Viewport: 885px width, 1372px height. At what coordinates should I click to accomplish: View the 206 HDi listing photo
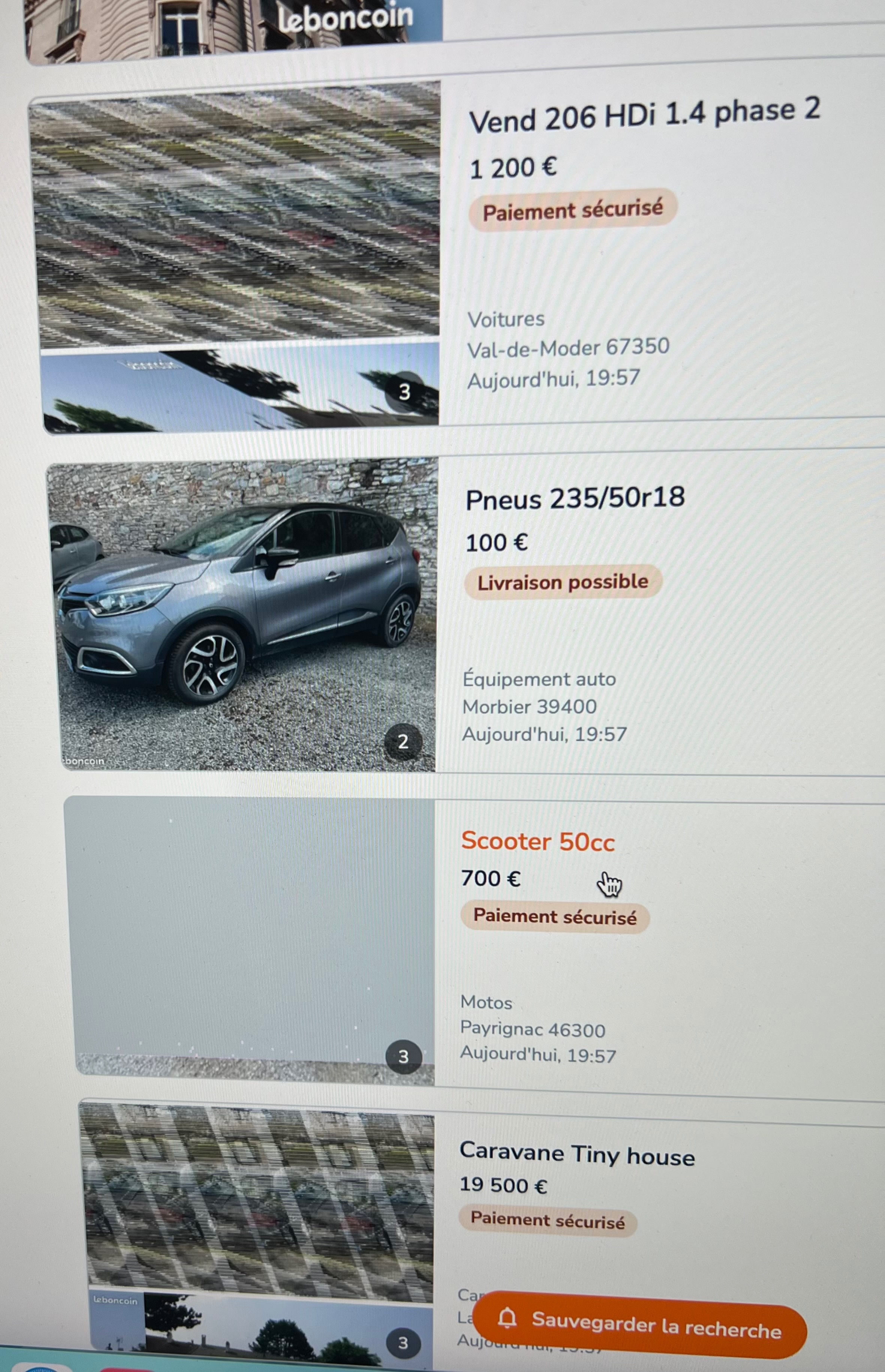click(x=236, y=259)
